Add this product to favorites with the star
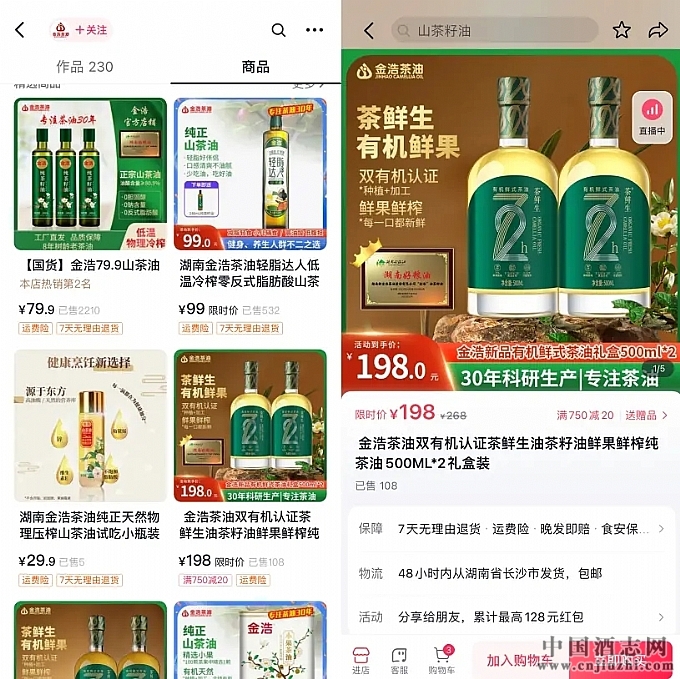Screen dimensions: 680x679 (622, 31)
